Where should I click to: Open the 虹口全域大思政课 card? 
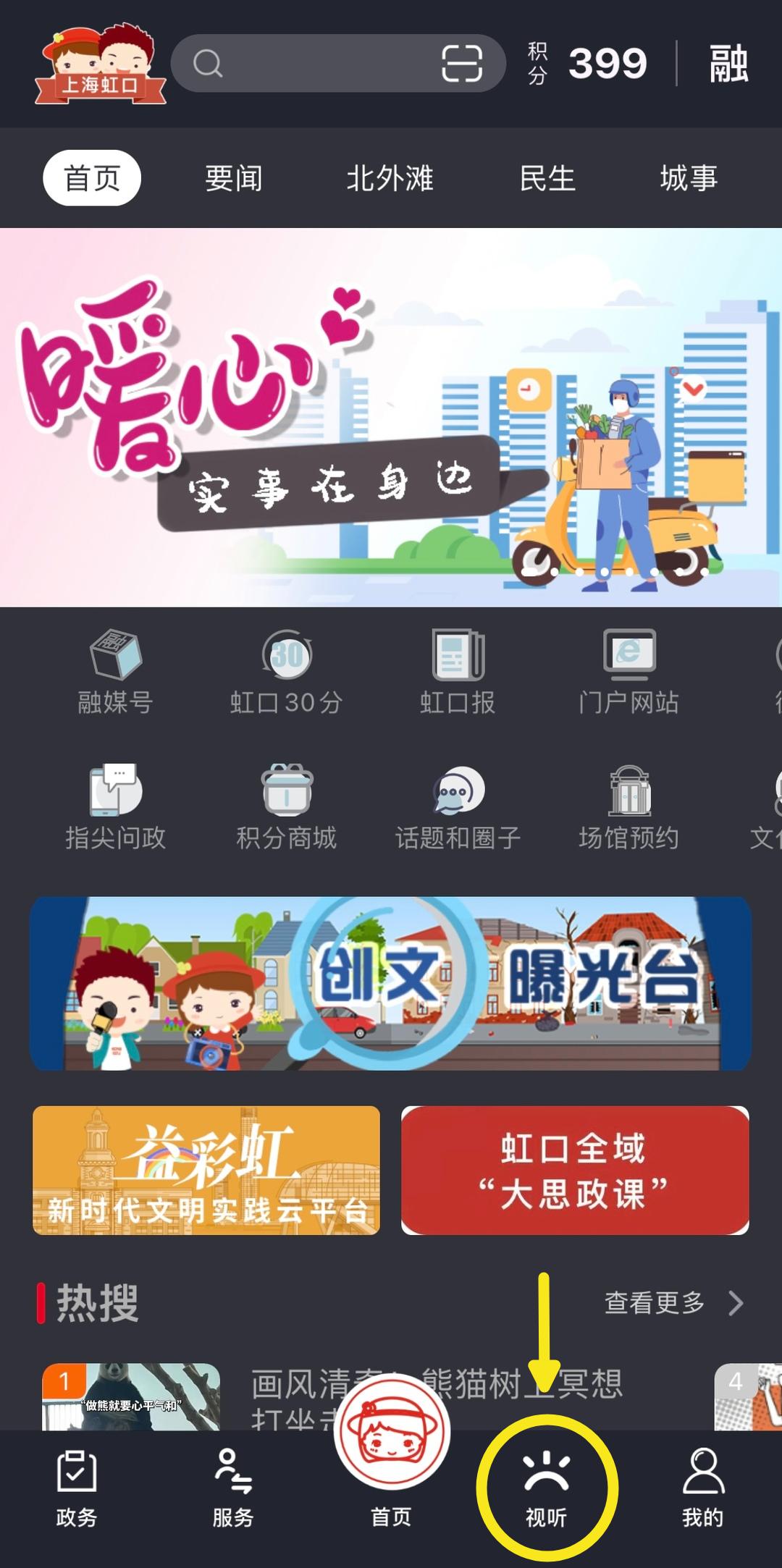point(575,1170)
